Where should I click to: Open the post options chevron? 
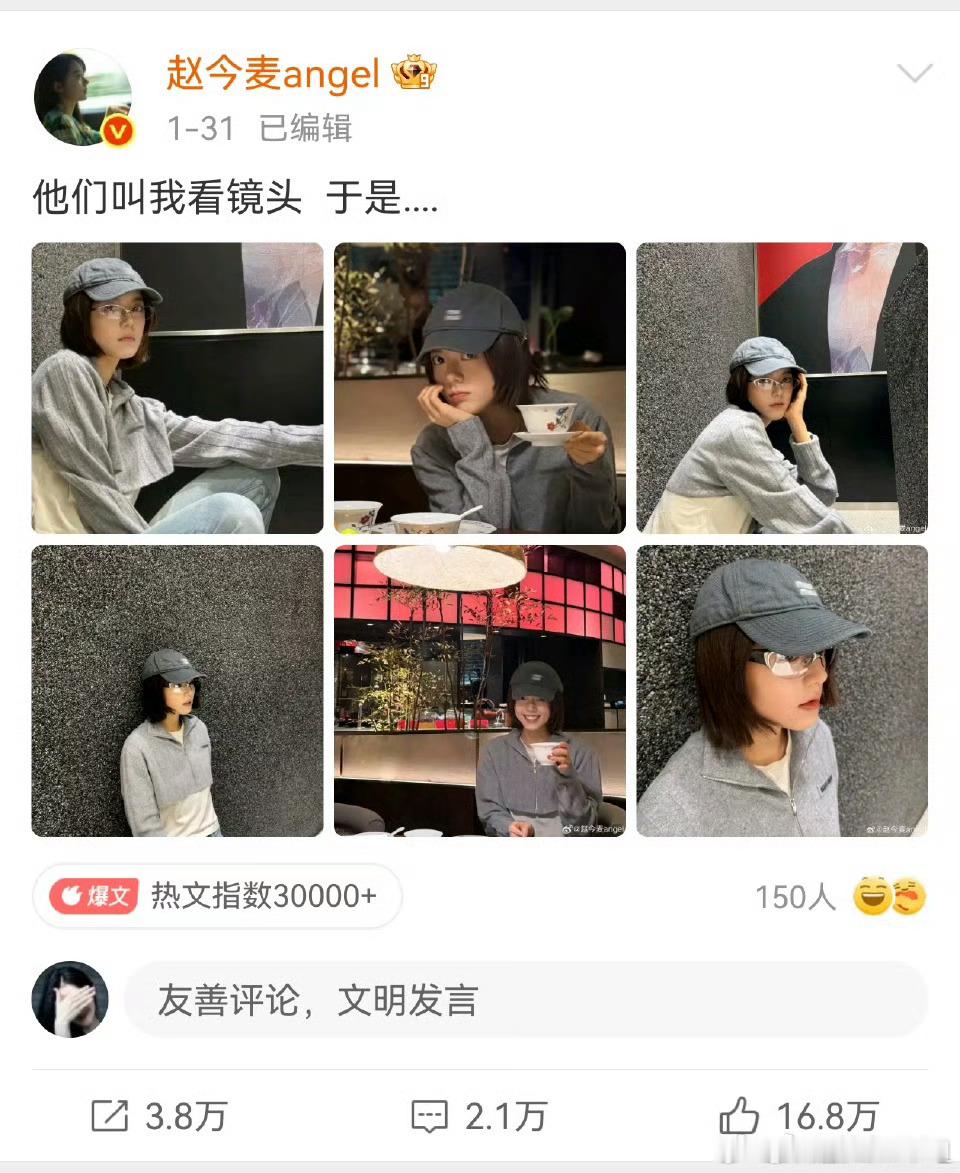pyautogui.click(x=913, y=73)
